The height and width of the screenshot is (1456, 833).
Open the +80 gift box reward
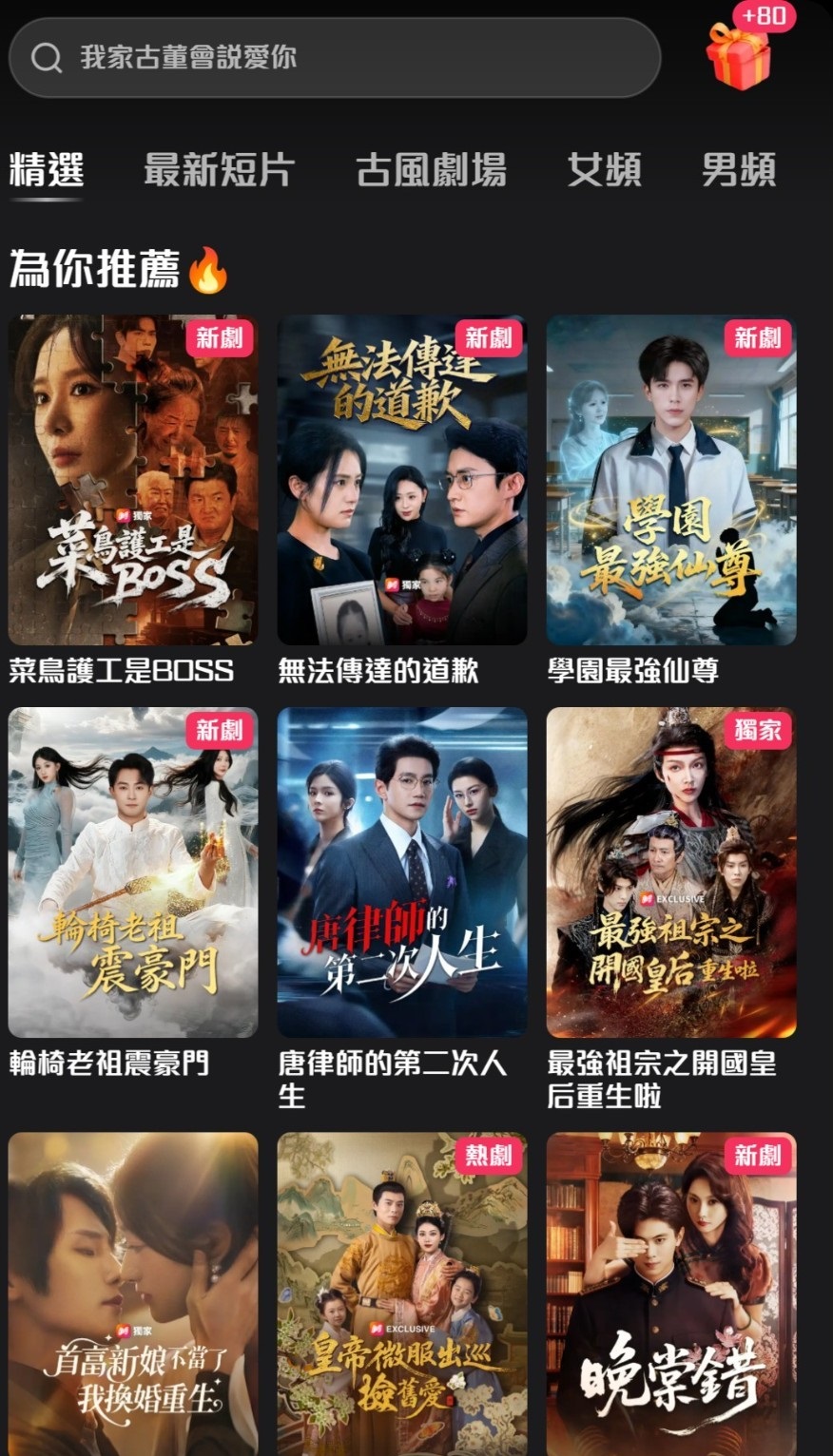(740, 54)
